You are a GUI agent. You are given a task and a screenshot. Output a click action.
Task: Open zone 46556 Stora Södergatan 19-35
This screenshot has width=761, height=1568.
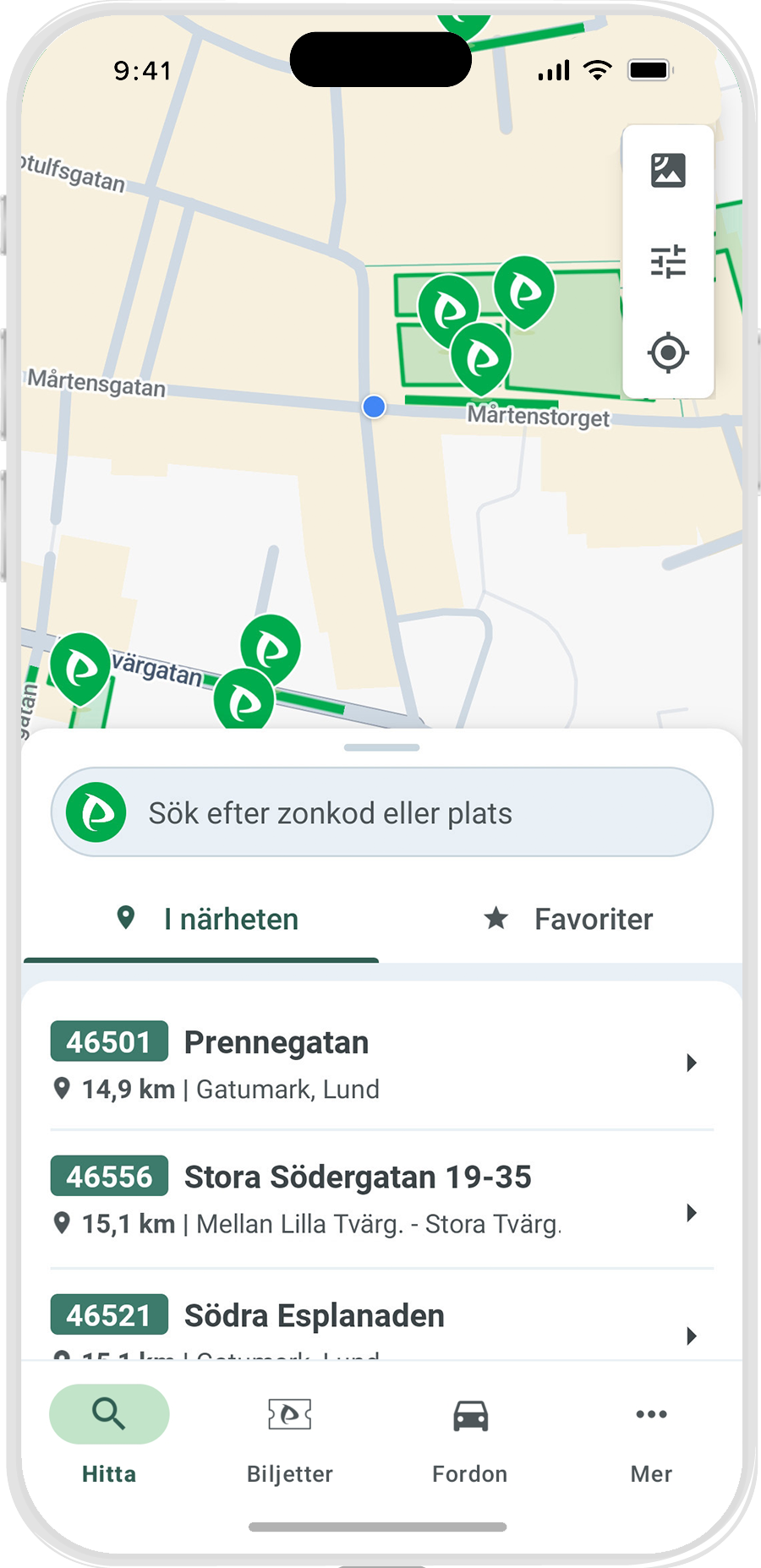tap(382, 1199)
